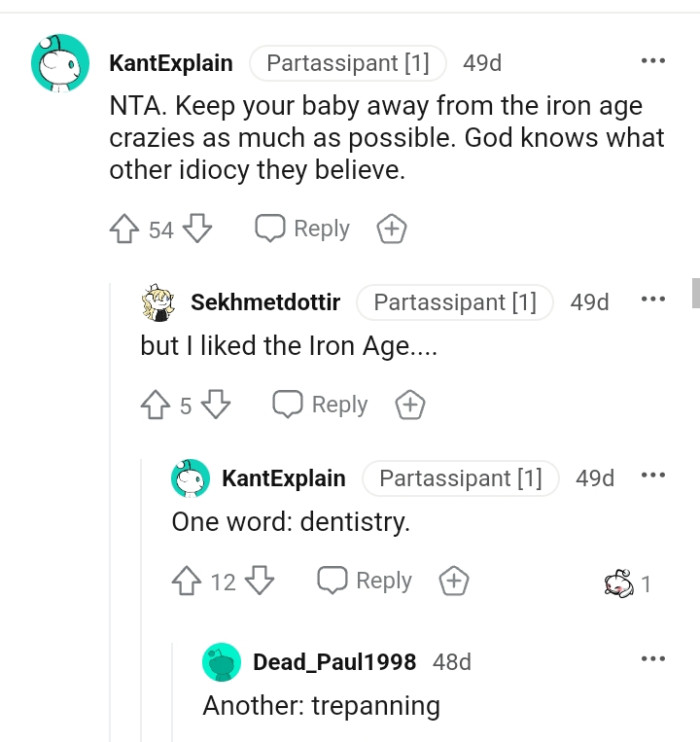
Task: View the award on the dentistry comment
Action: click(627, 584)
